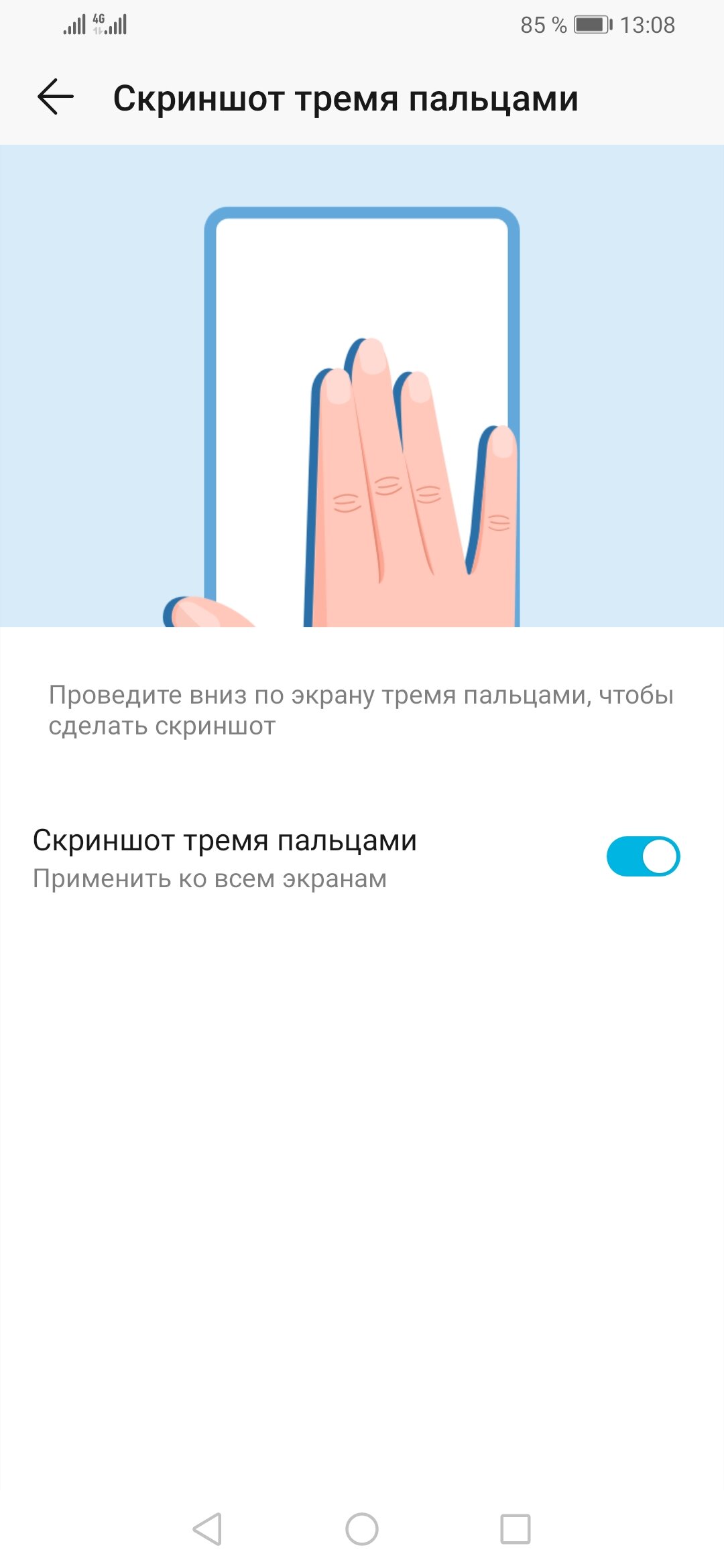
Task: Go back using the top-left arrow
Action: pyautogui.click(x=56, y=97)
